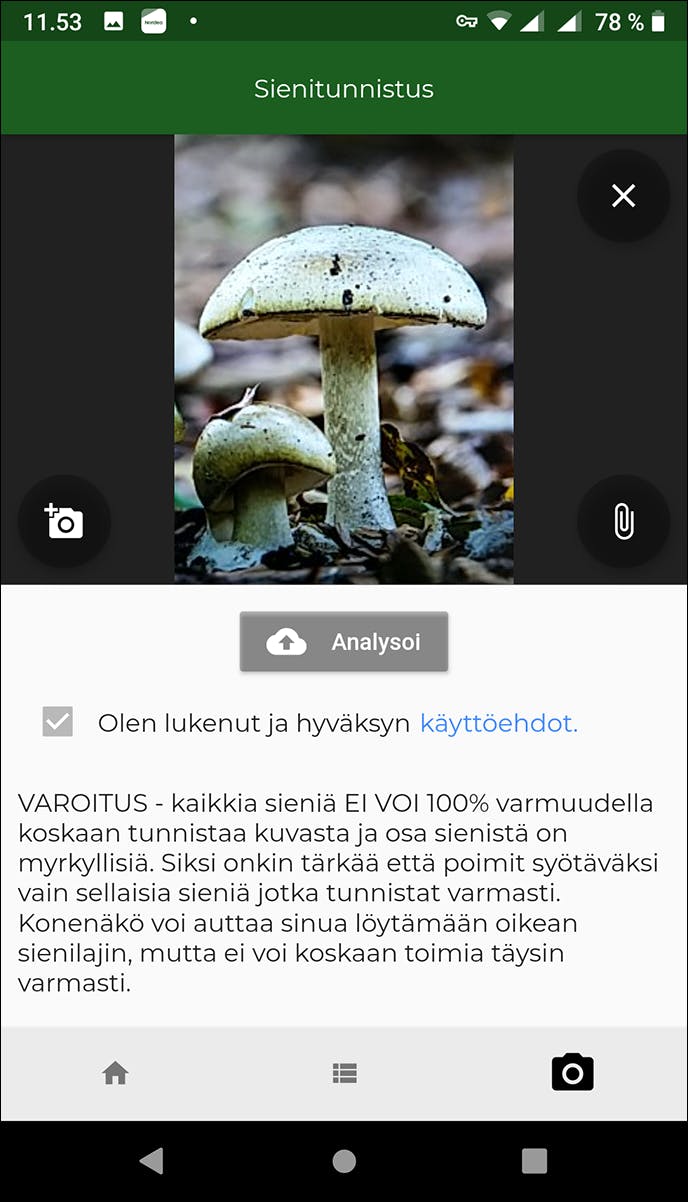This screenshot has width=688, height=1202.
Task: Tap the Android system back button
Action: tap(151, 1160)
